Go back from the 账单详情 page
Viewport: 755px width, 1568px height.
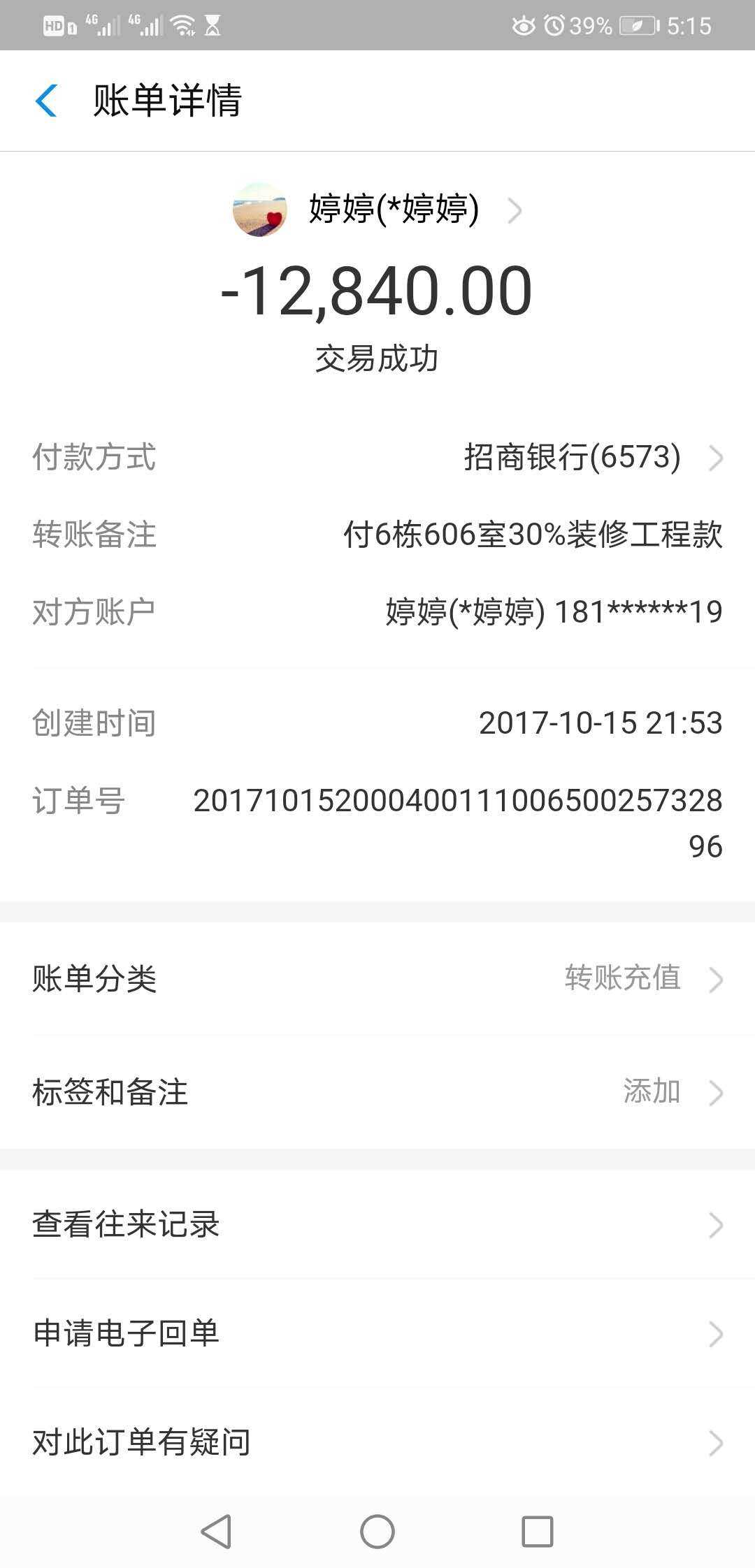click(x=46, y=101)
